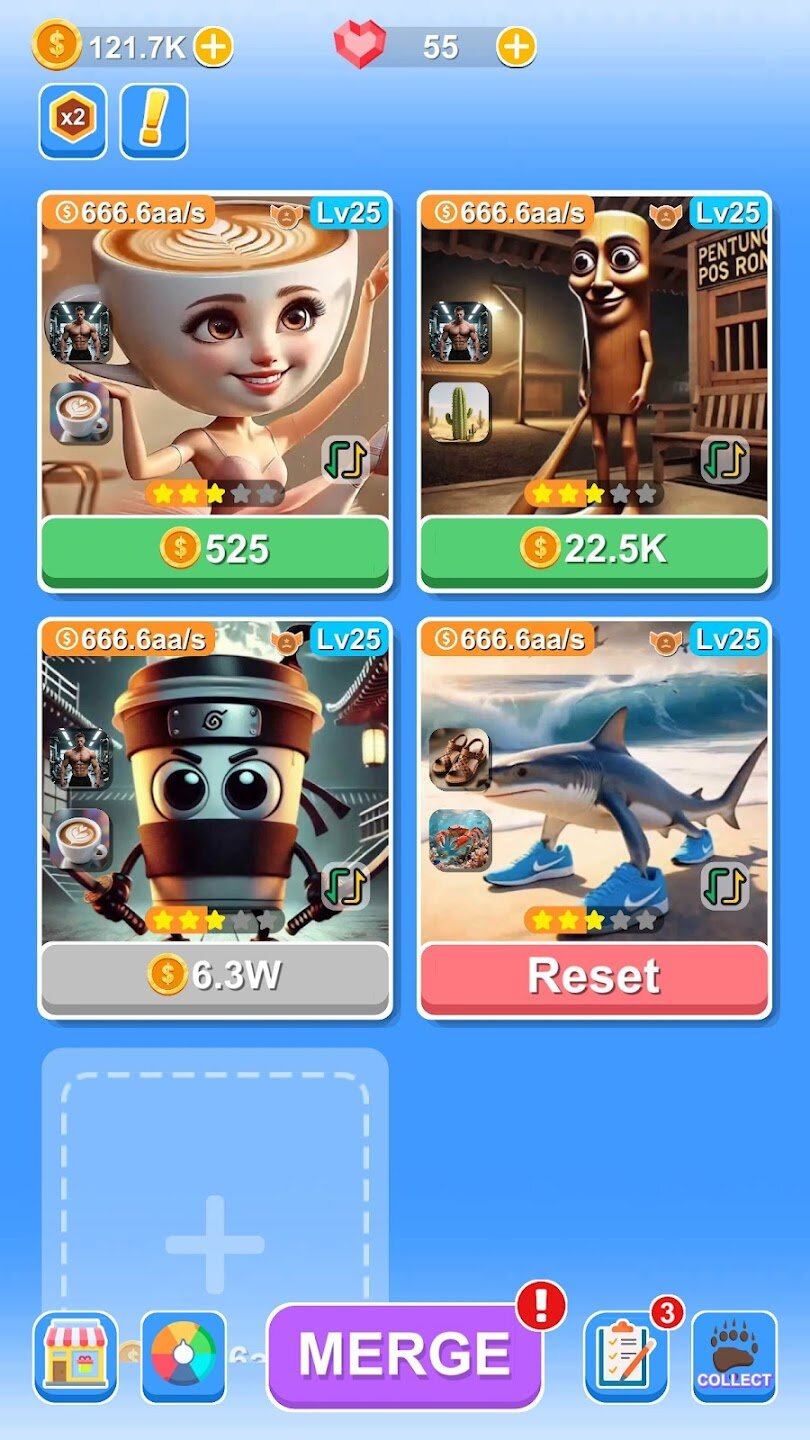Open the spin wheel
Screen dimensions: 810x1440
pos(183,1357)
